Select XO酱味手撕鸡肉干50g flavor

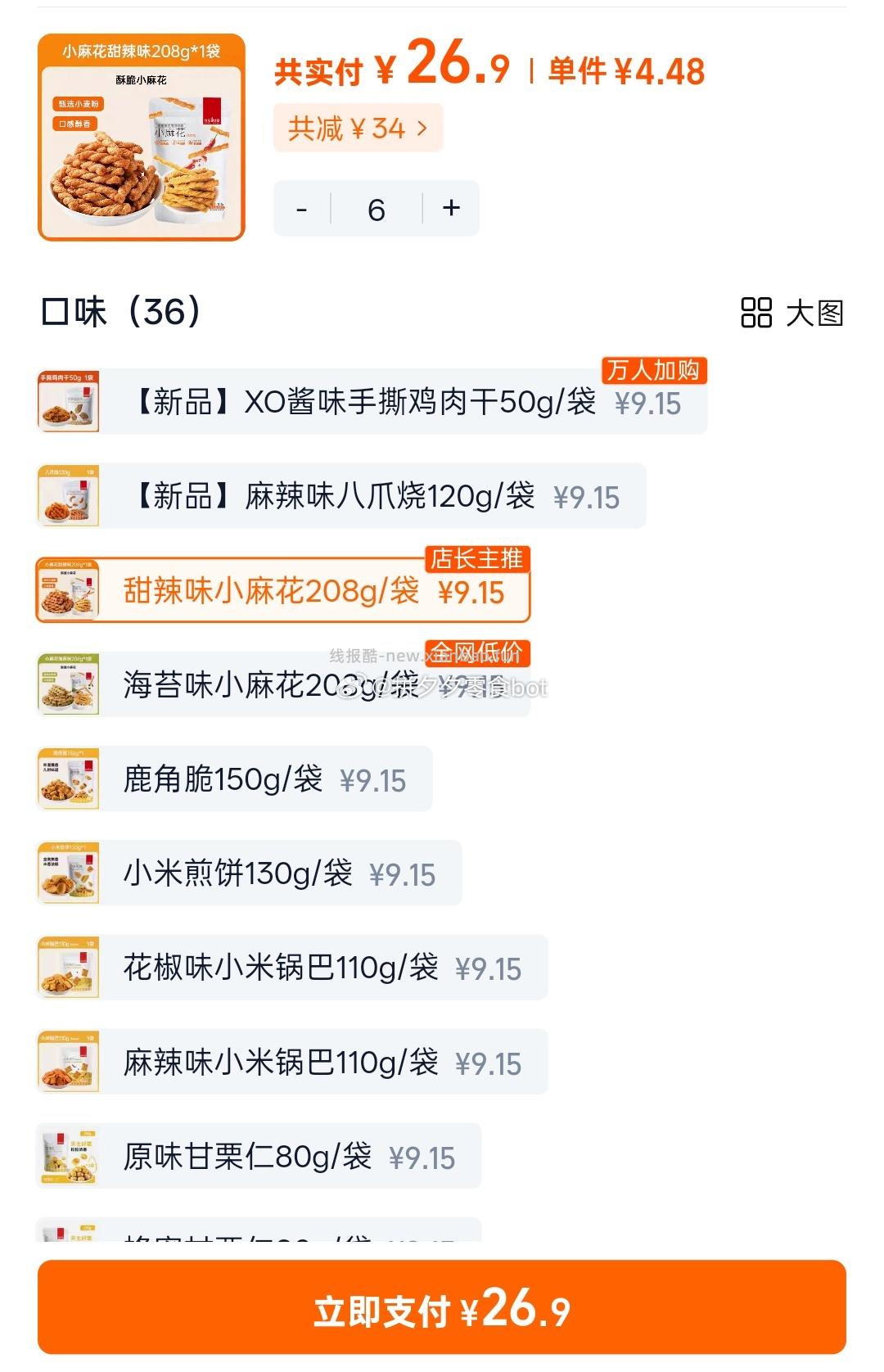tap(372, 403)
